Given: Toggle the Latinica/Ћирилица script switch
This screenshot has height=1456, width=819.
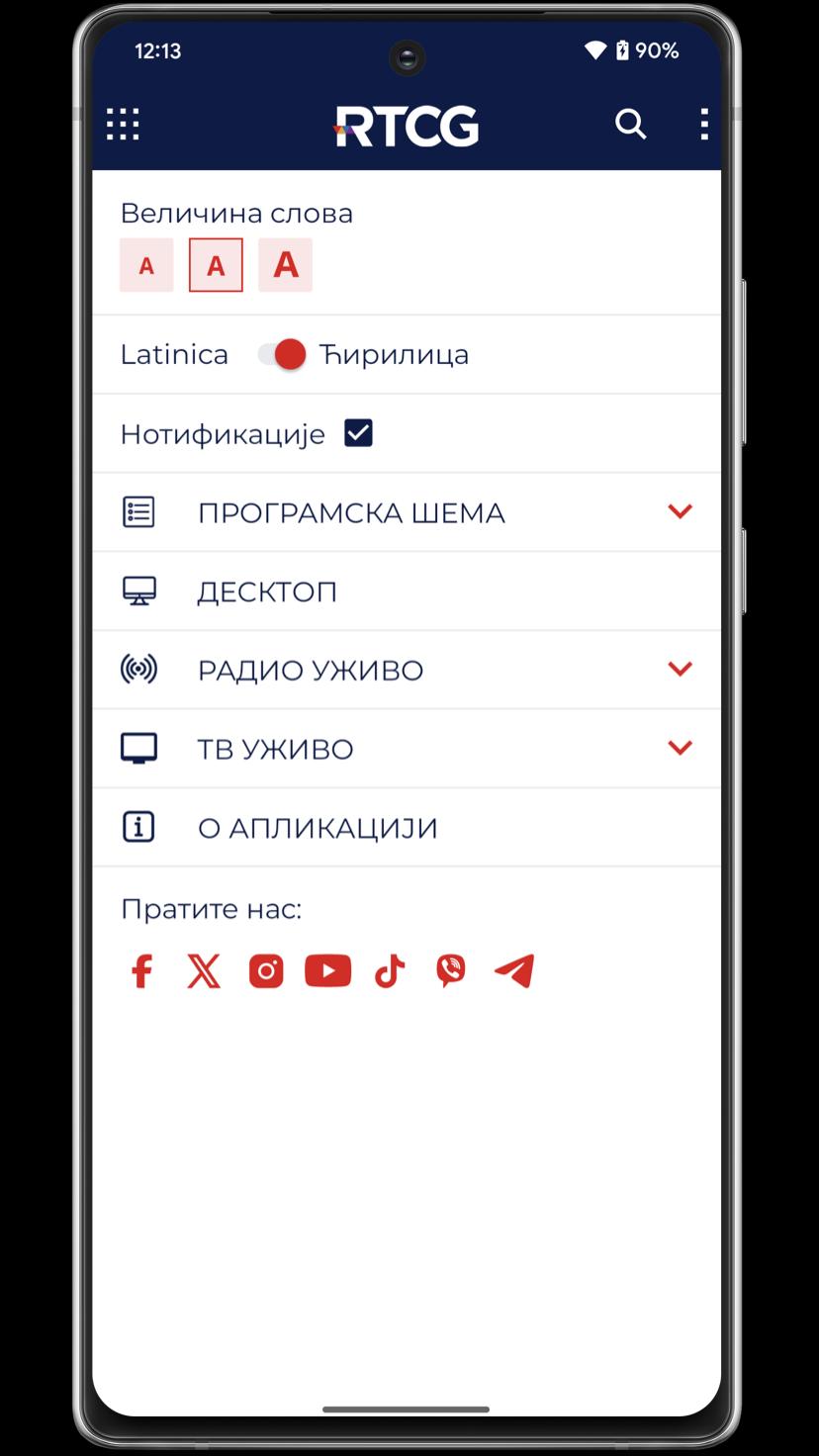Looking at the screenshot, I should [x=282, y=354].
